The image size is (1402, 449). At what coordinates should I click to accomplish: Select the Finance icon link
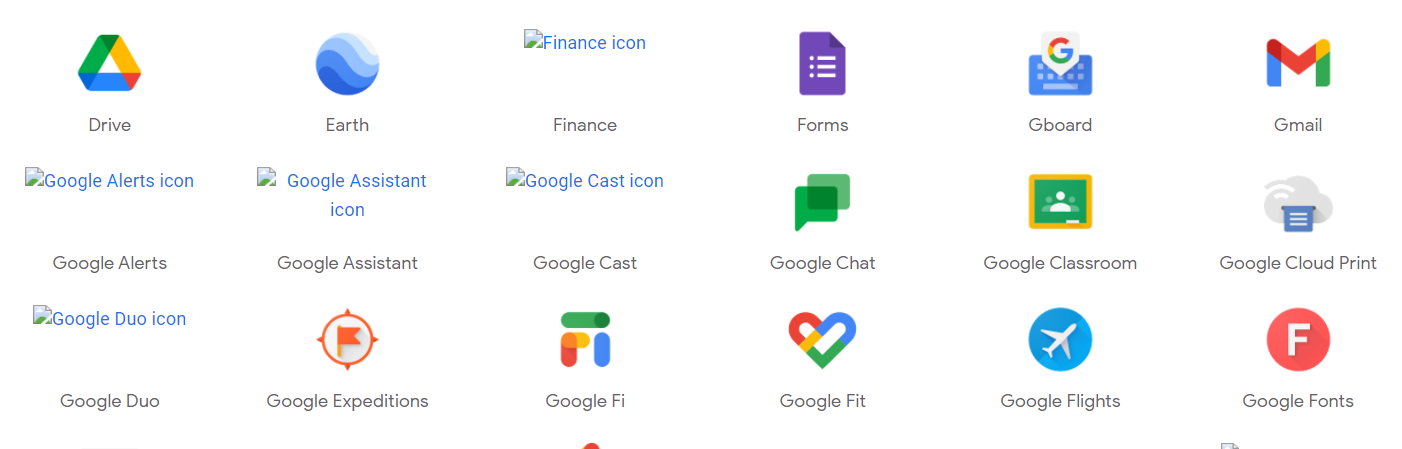[585, 43]
